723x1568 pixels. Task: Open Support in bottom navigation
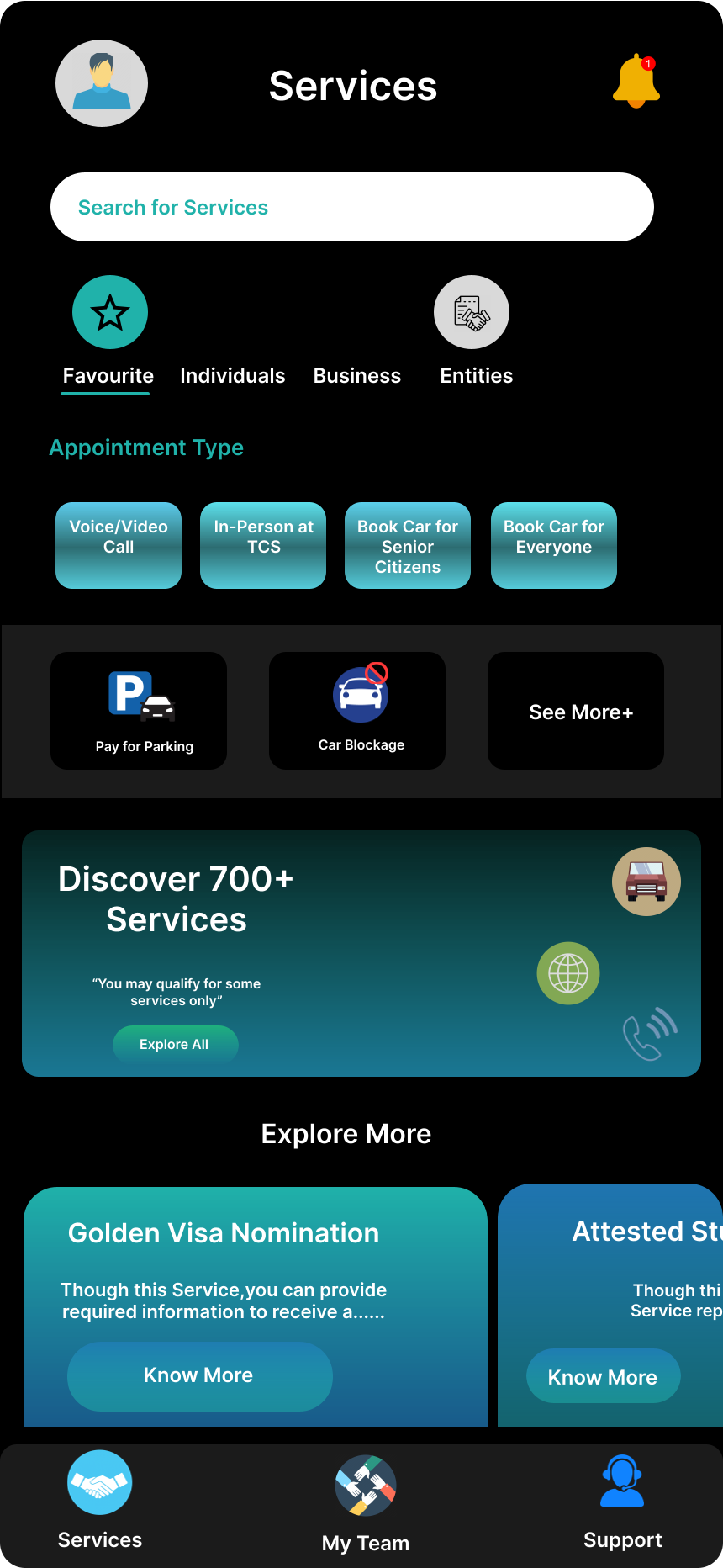tap(622, 1502)
